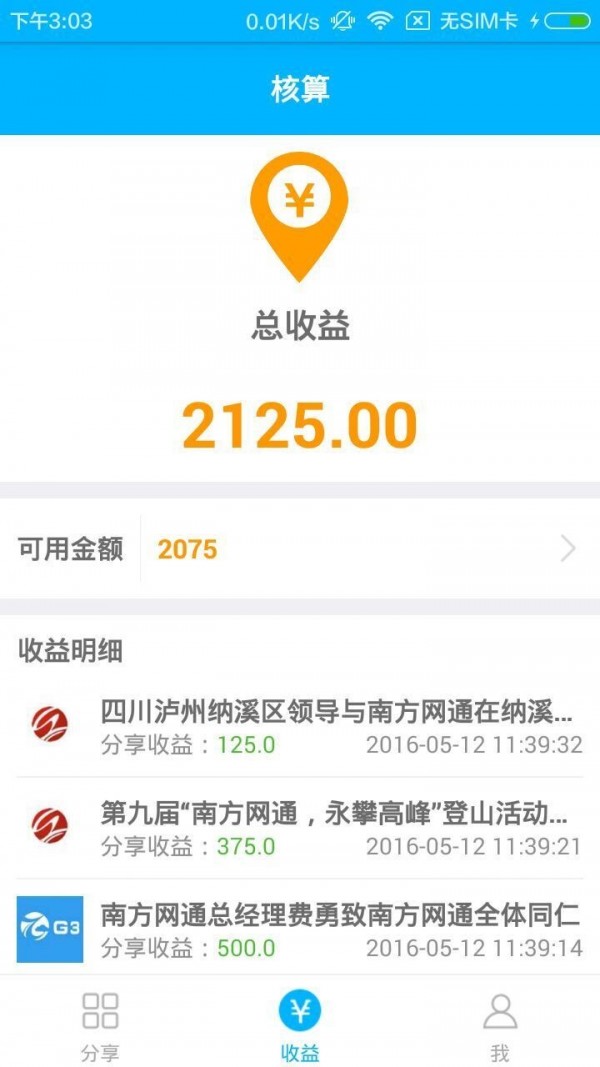Switch to the 分享 tab

tap(100, 1025)
